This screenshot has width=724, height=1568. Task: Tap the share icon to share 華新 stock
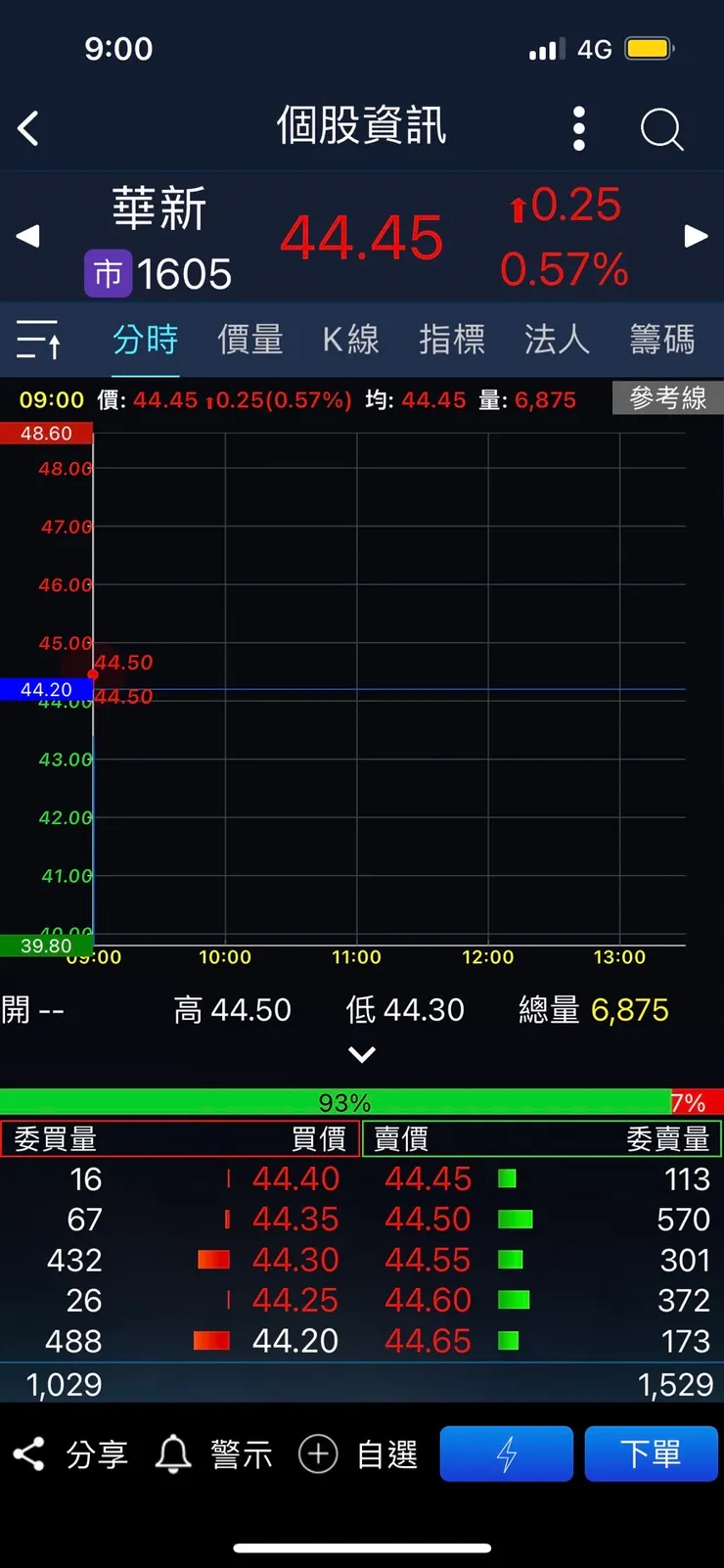[x=29, y=1453]
